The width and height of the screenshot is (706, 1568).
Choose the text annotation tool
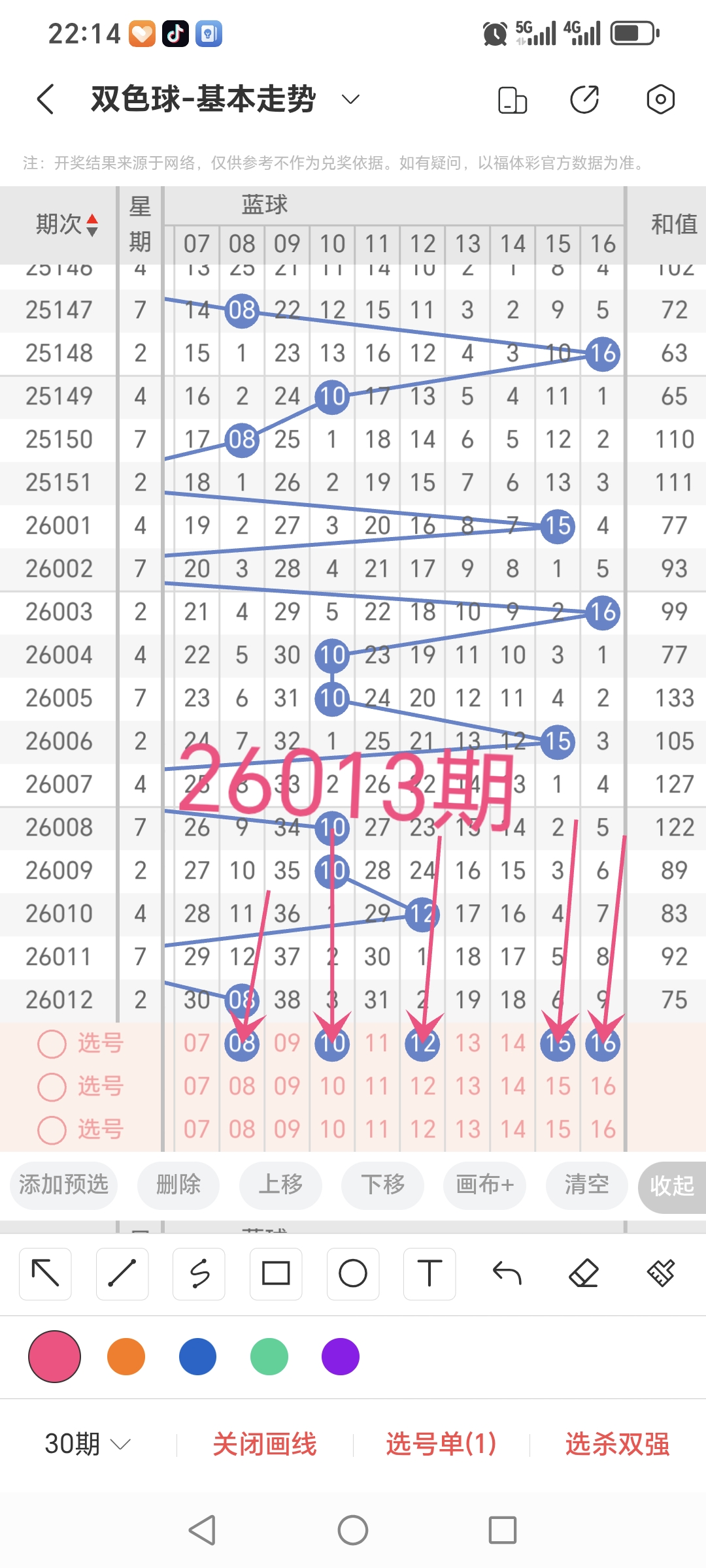(x=429, y=1273)
